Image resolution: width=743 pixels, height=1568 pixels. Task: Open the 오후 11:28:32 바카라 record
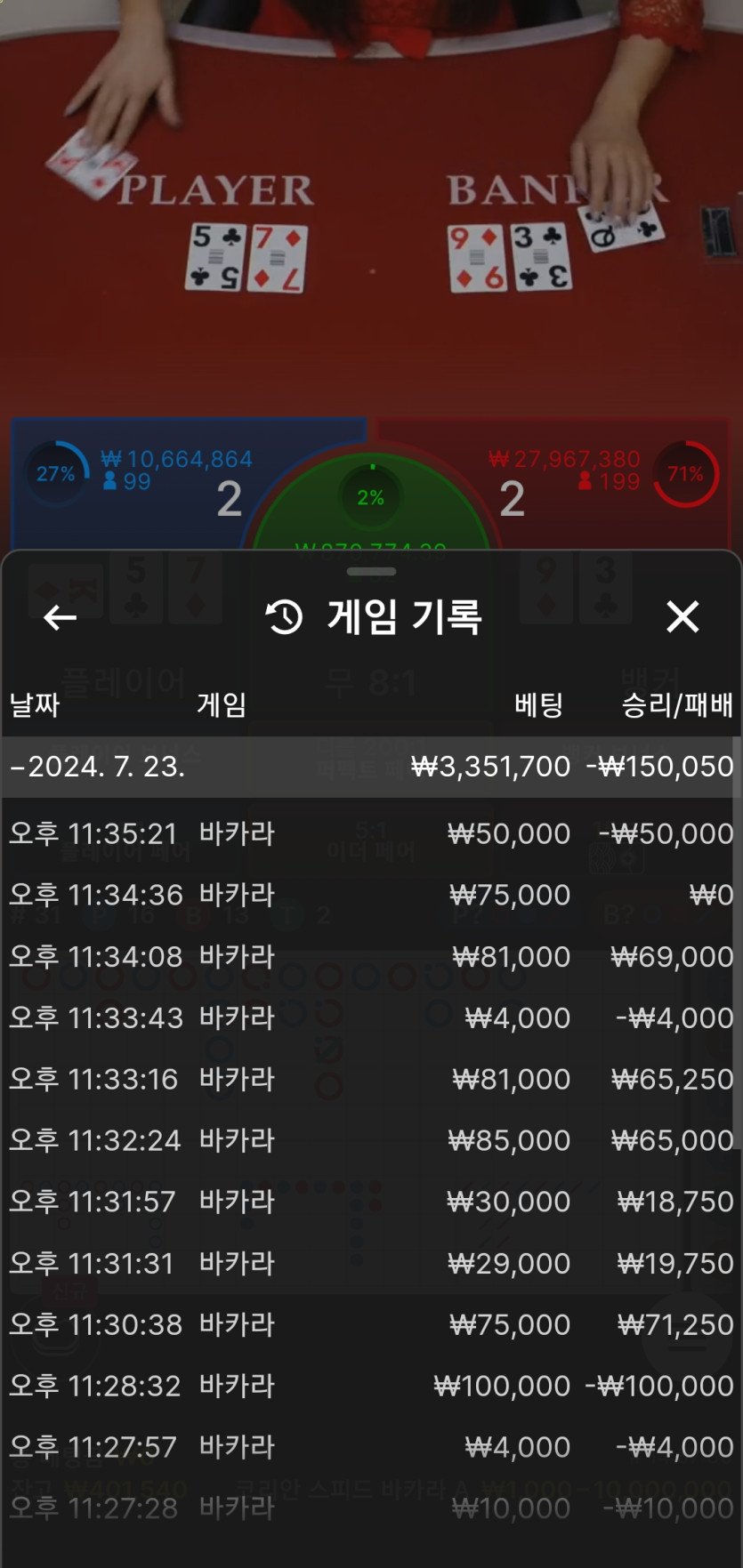370,1386
